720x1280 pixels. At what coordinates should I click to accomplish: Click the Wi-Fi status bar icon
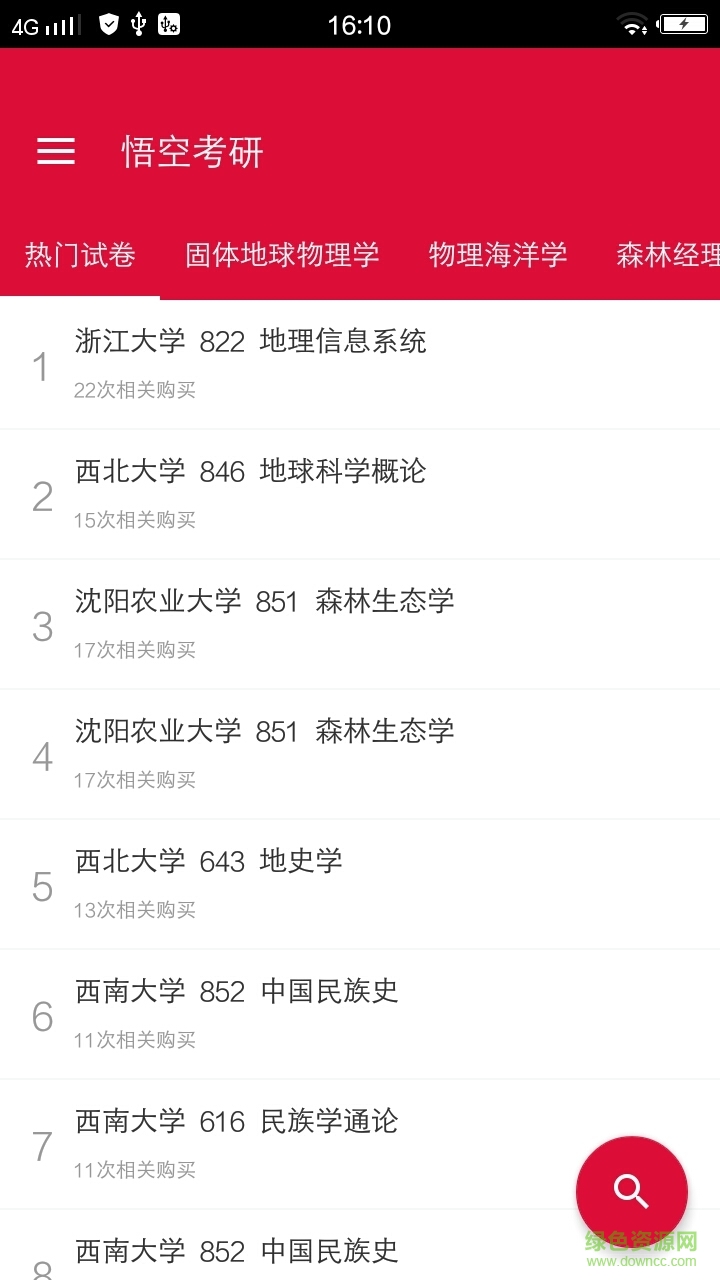pos(633,23)
